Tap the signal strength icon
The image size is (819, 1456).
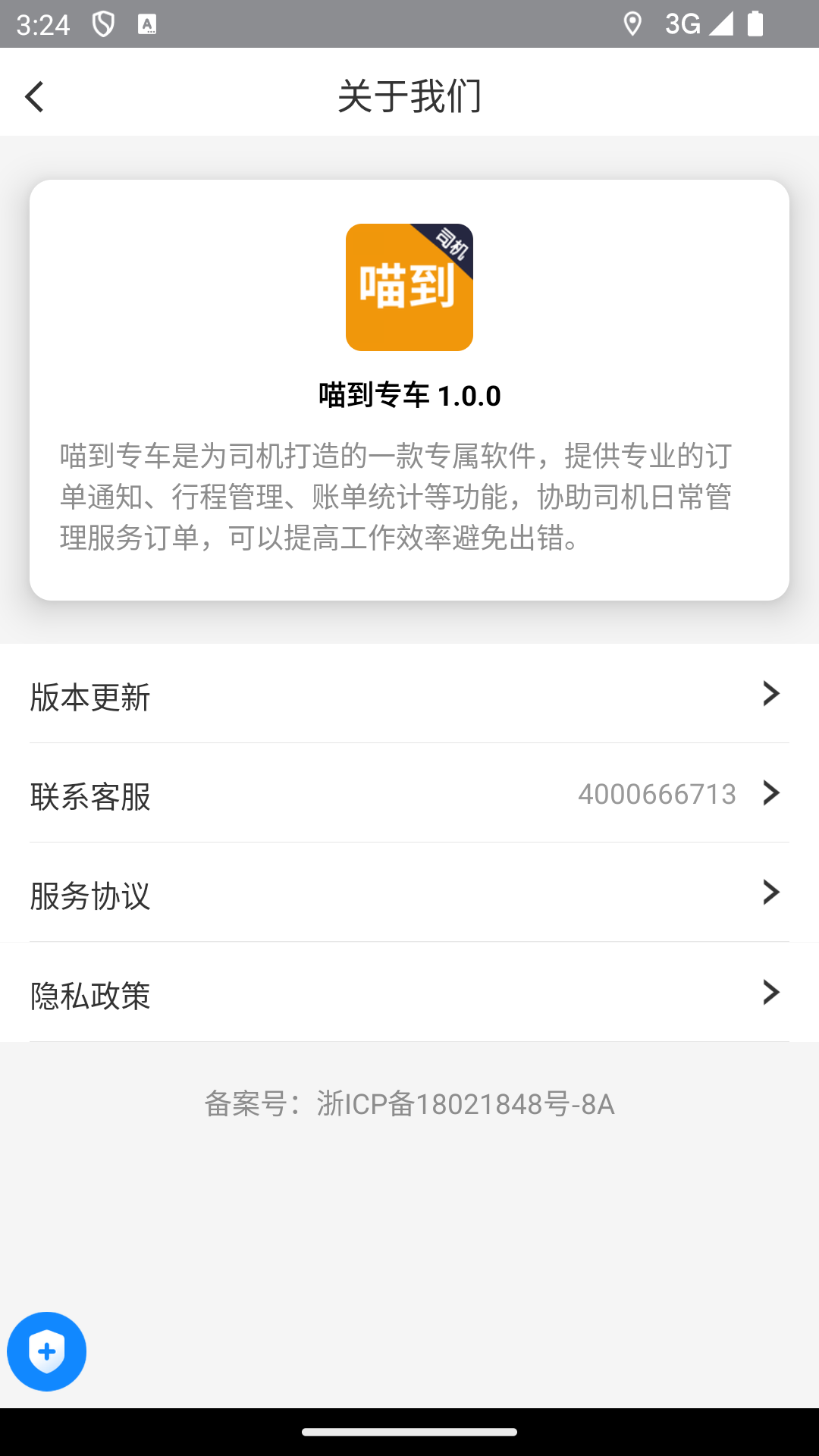(x=719, y=24)
